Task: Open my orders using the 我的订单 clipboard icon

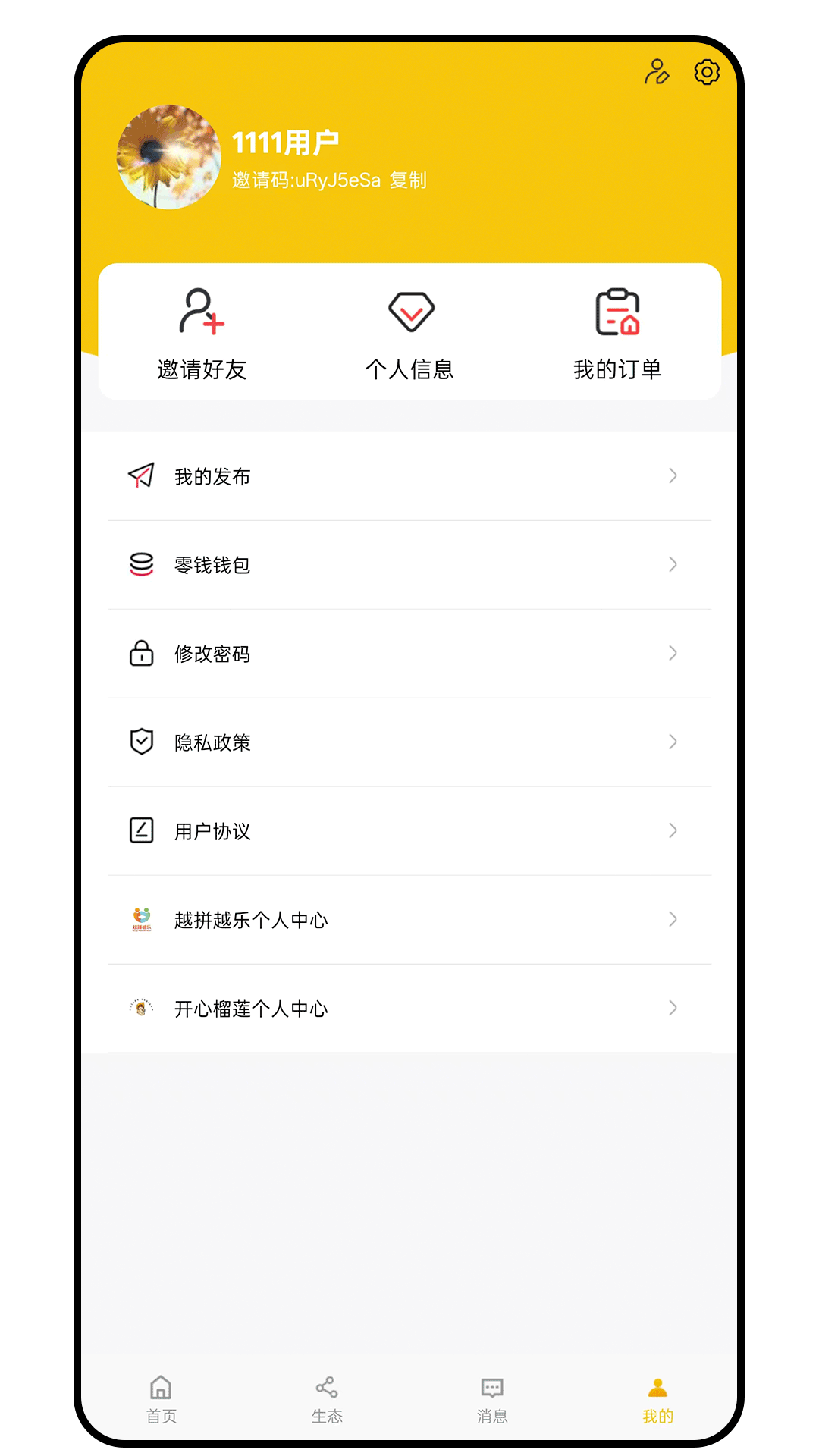Action: 618,312
